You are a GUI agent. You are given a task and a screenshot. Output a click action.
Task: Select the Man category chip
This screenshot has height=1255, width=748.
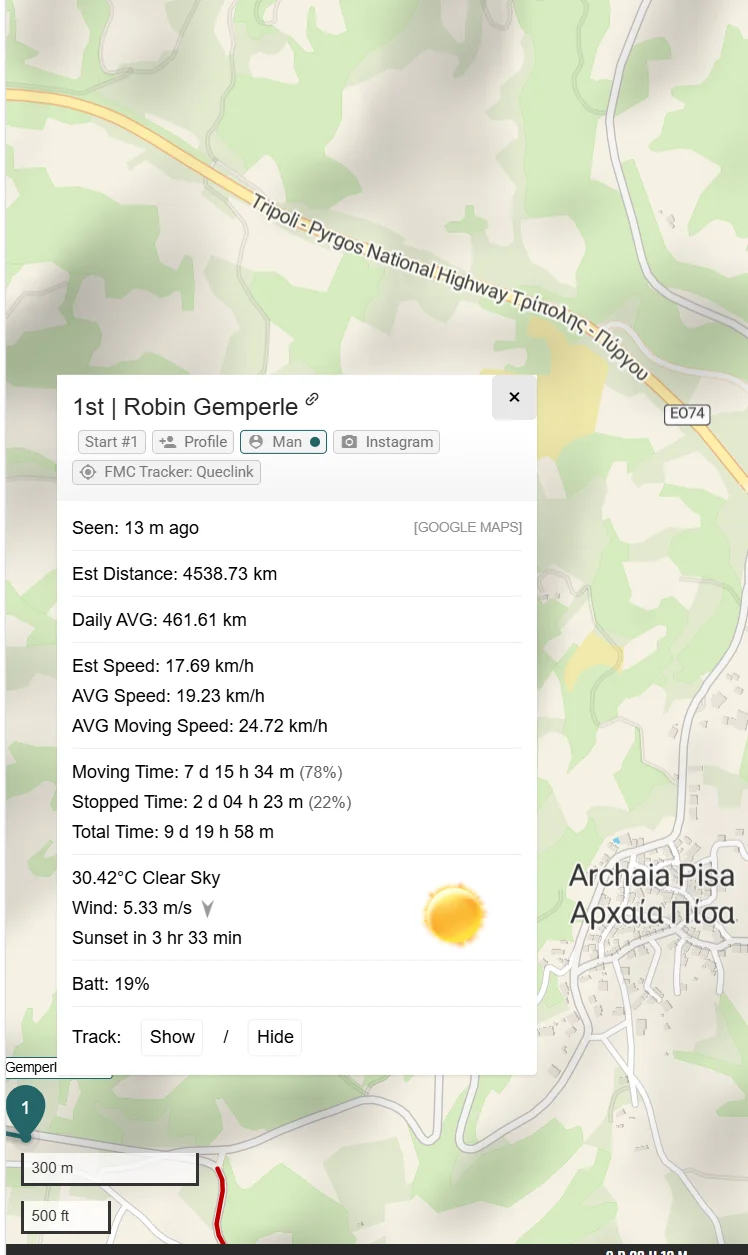(284, 442)
